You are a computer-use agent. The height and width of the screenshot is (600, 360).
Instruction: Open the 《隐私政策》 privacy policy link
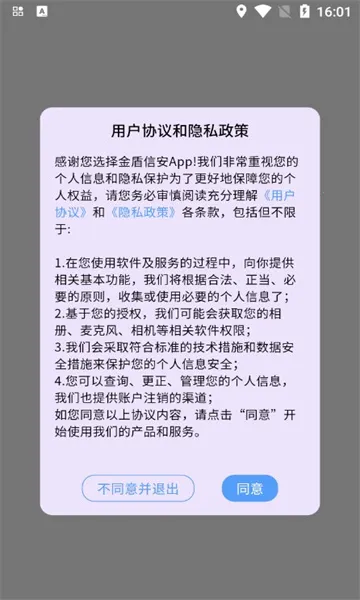point(143,212)
